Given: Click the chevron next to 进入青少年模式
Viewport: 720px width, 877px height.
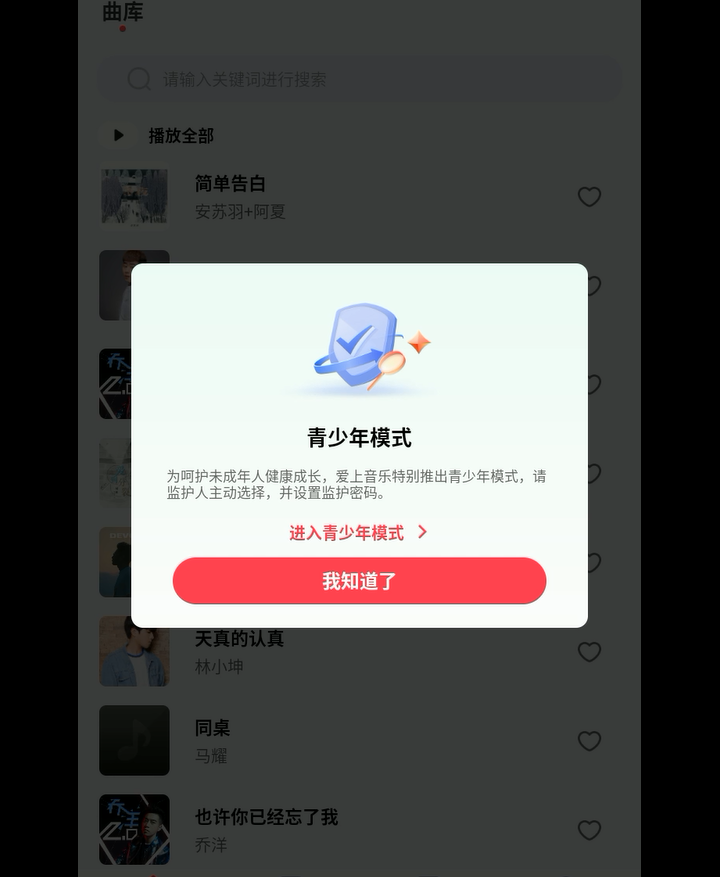Looking at the screenshot, I should 422,533.
